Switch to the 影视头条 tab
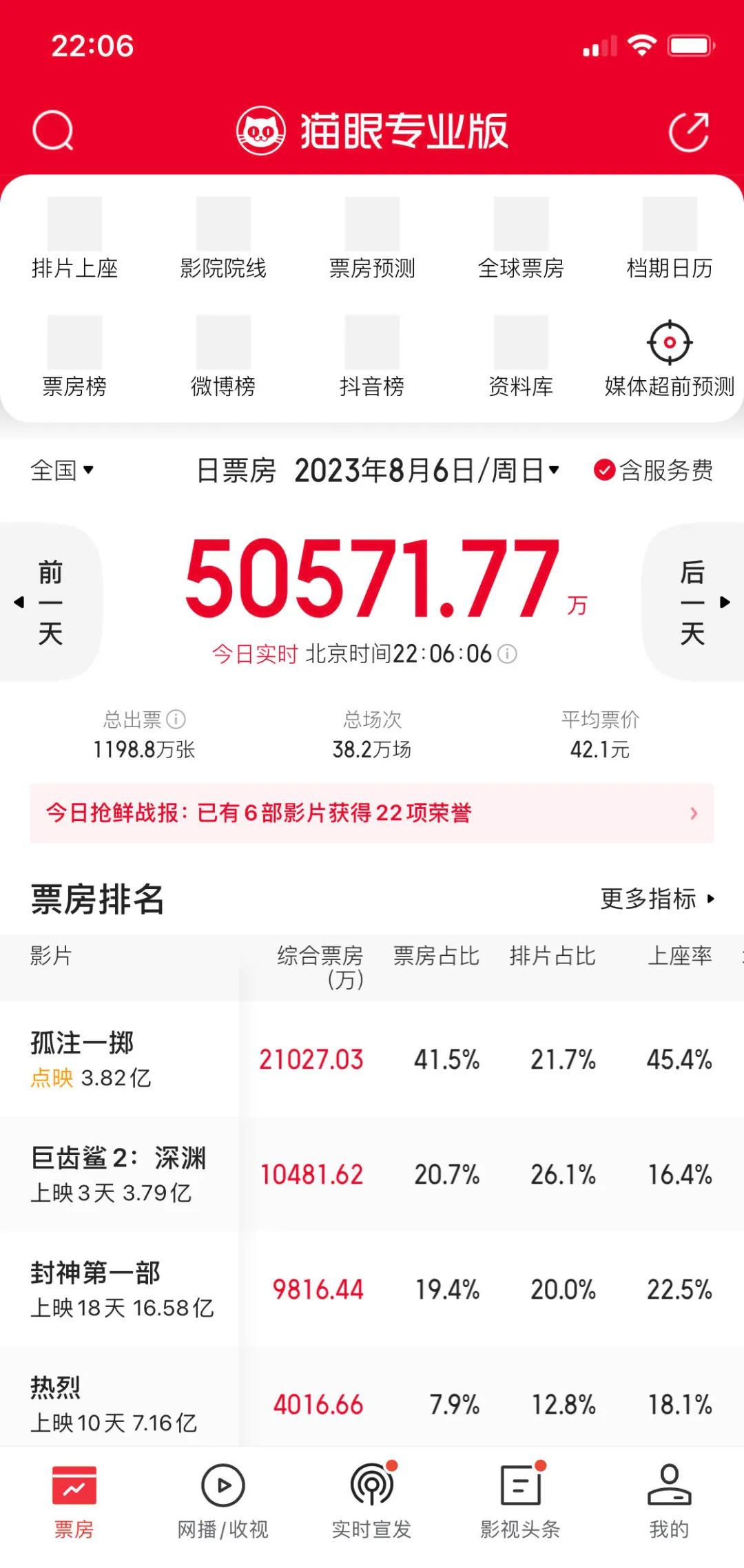 (521, 1502)
